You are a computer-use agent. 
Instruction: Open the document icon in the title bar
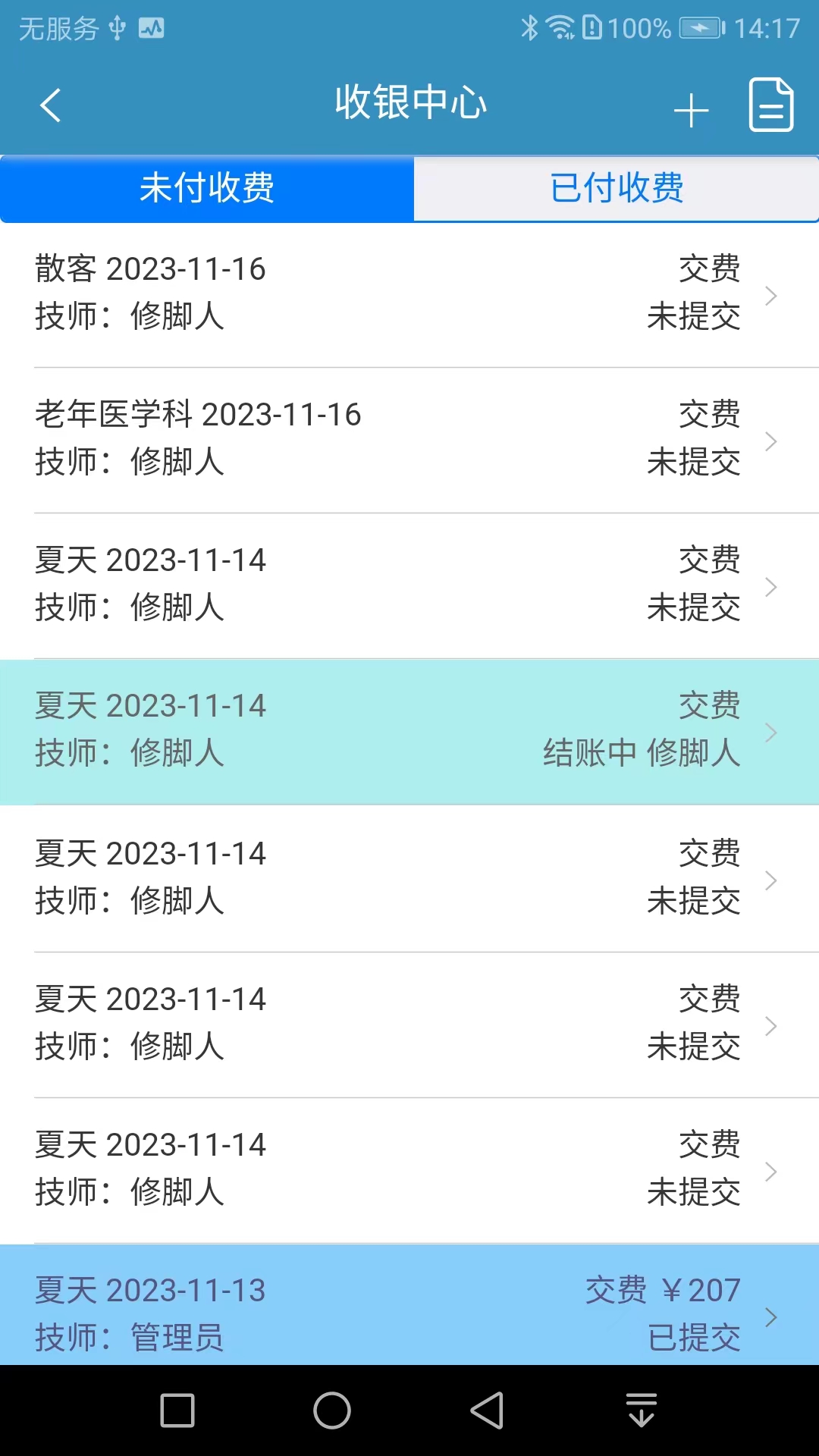[x=770, y=105]
